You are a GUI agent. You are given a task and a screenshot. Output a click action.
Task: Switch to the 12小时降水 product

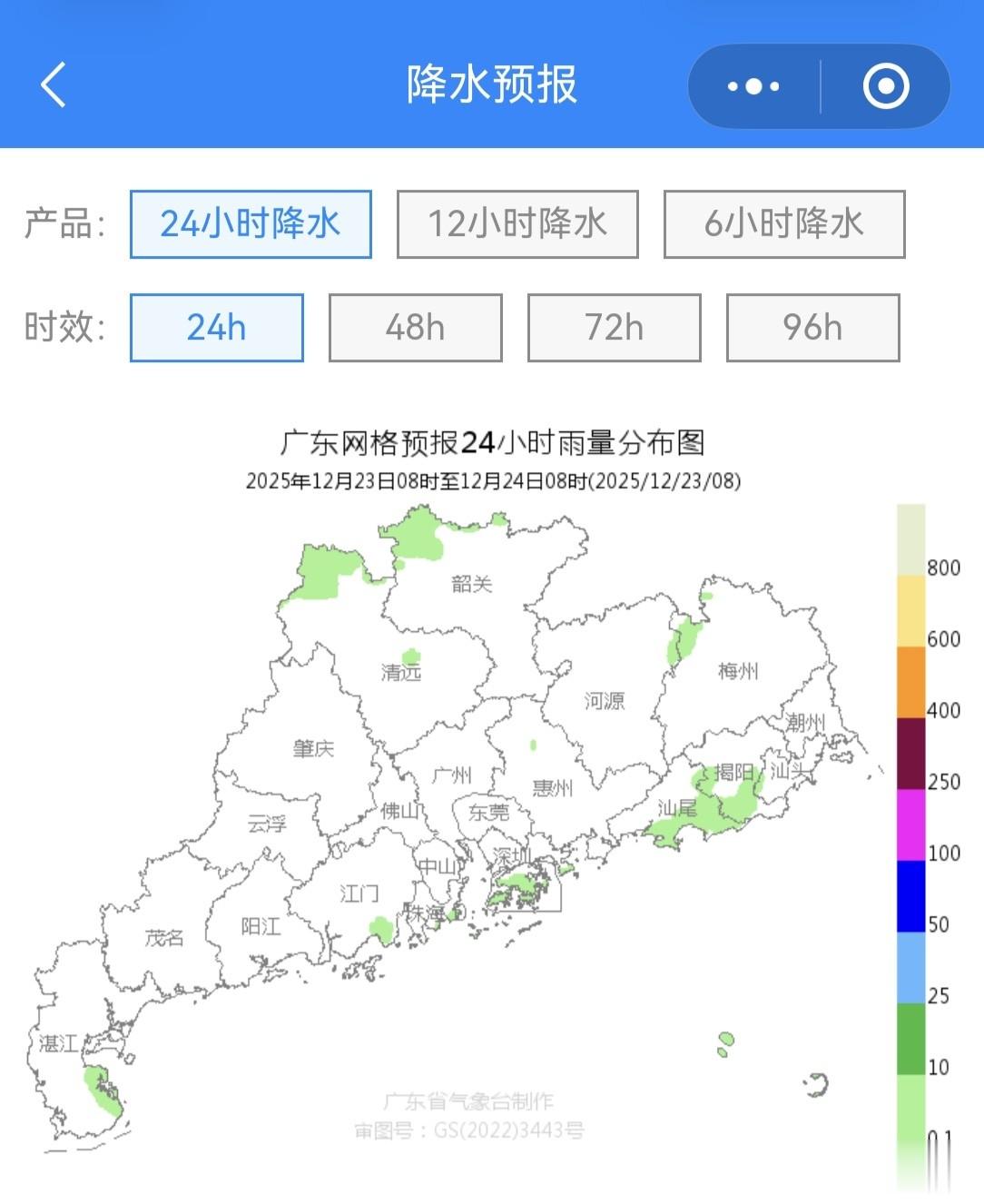pos(517,224)
